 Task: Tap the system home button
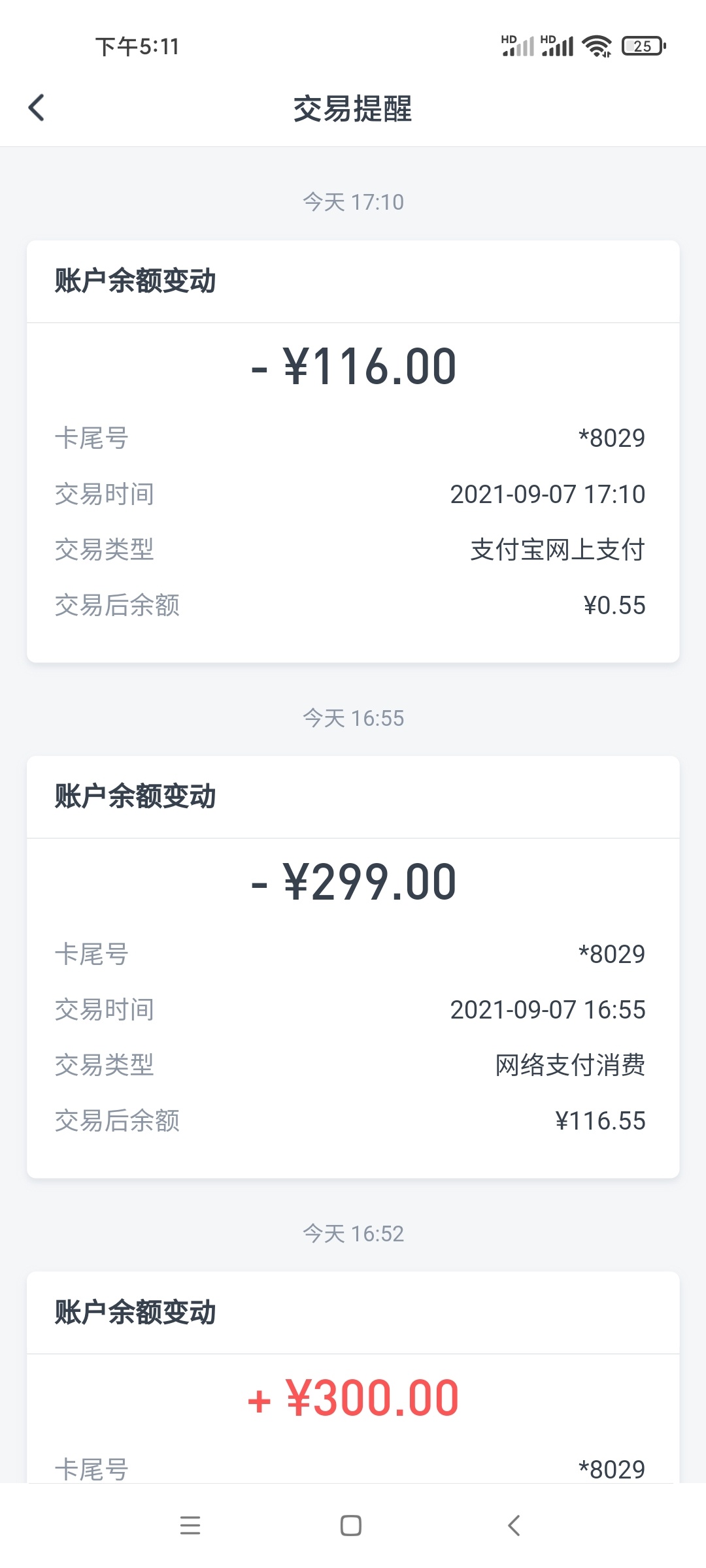[x=351, y=1526]
